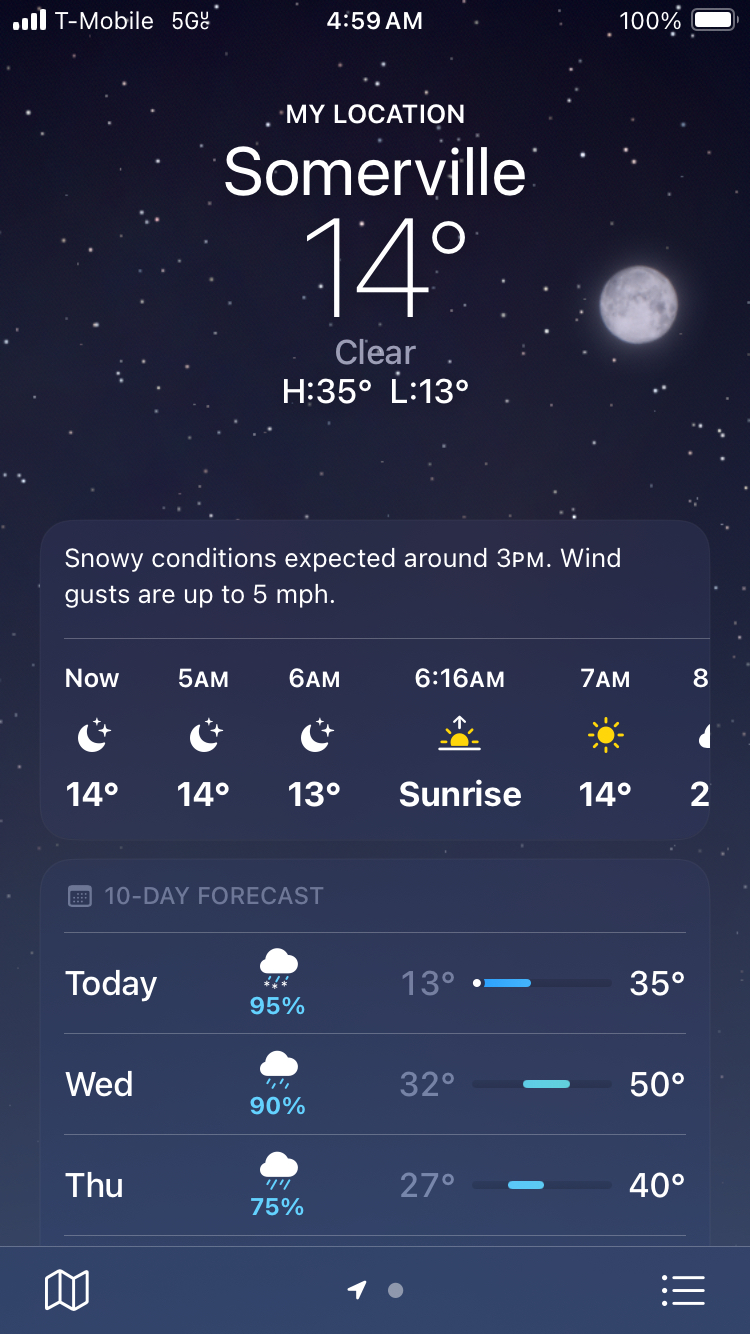The height and width of the screenshot is (1334, 750).
Task: Open Thu forecast row
Action: click(374, 1186)
